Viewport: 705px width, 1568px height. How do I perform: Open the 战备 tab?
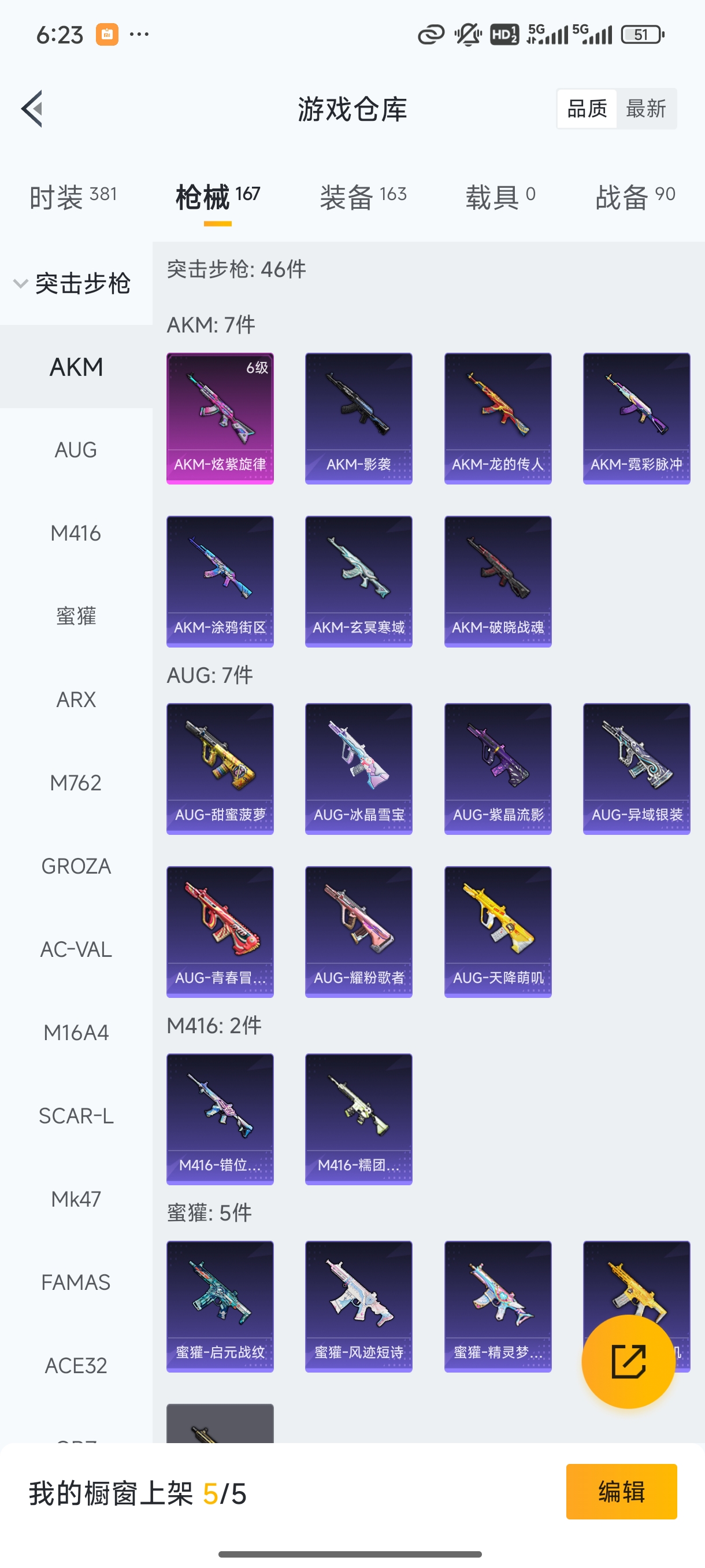pyautogui.click(x=635, y=197)
